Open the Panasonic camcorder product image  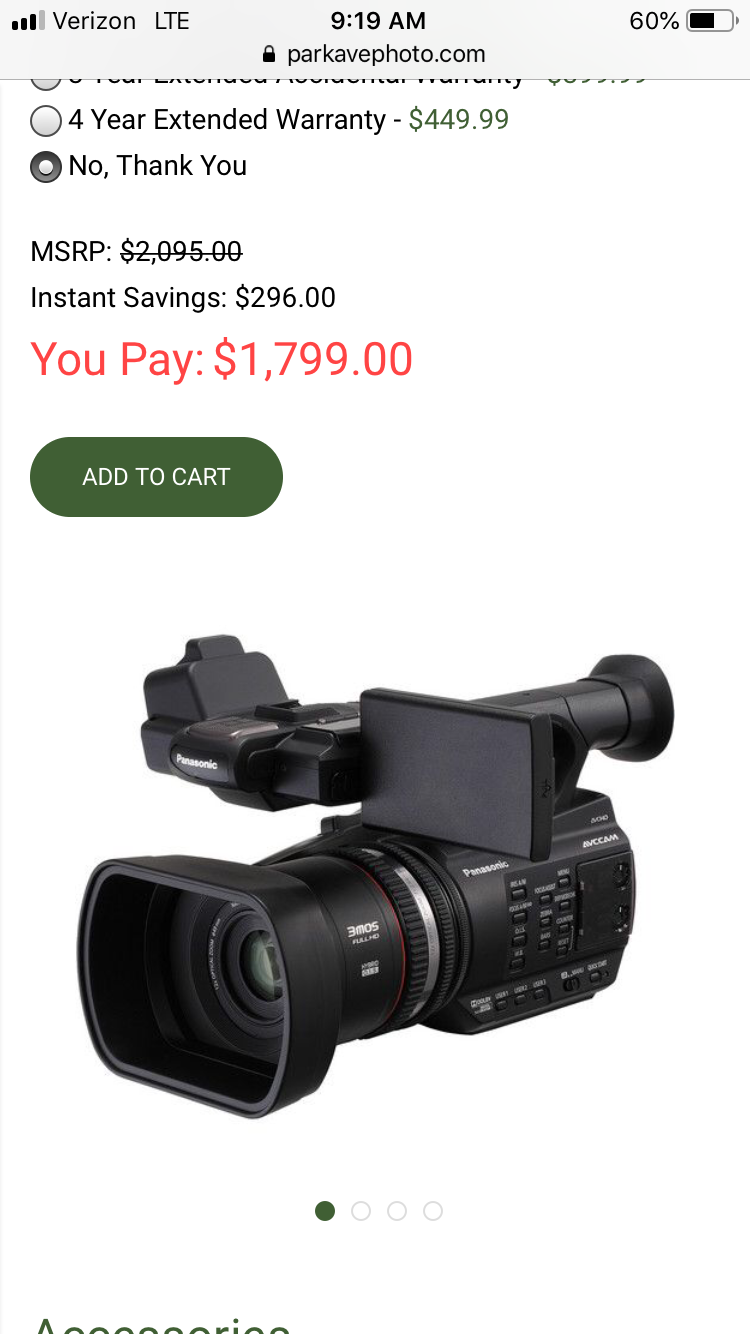[376, 875]
